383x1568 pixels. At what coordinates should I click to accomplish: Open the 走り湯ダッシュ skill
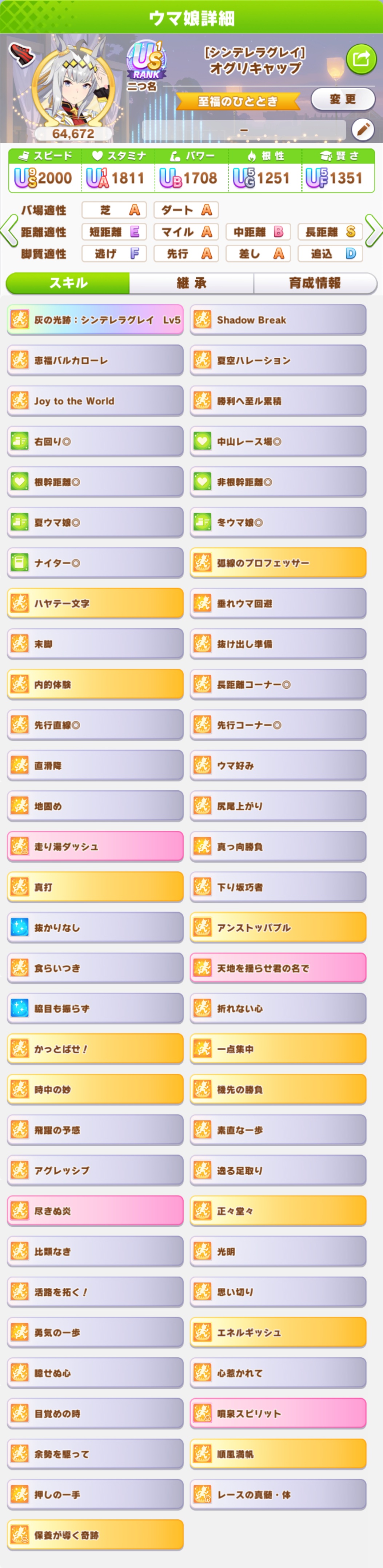tap(96, 847)
